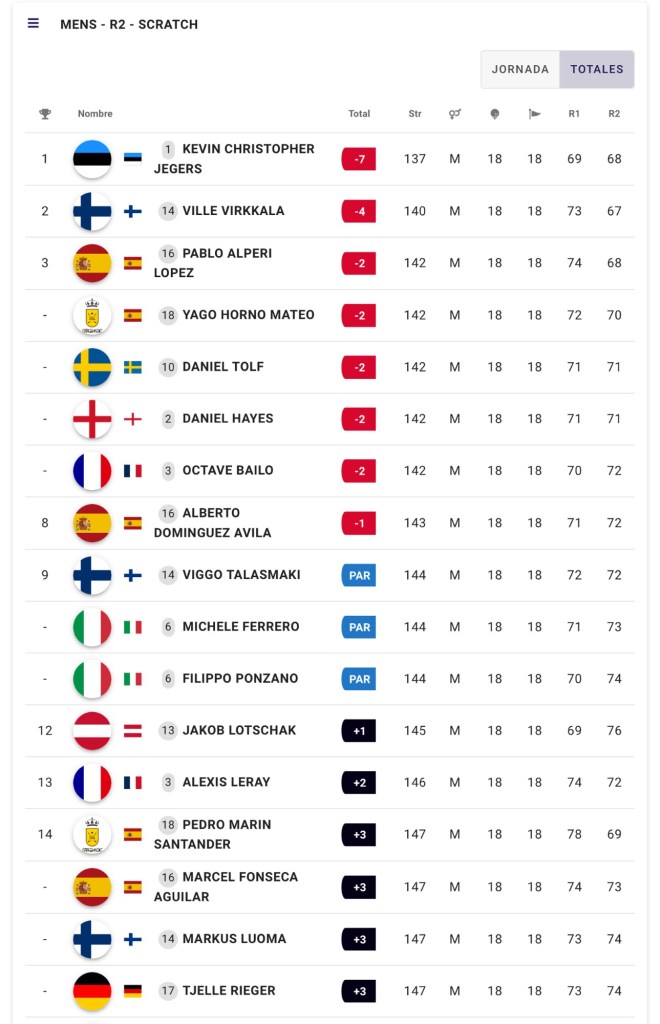Open Jakob Lotschak's row
Screen dimensions: 660x1024
coord(239,731)
